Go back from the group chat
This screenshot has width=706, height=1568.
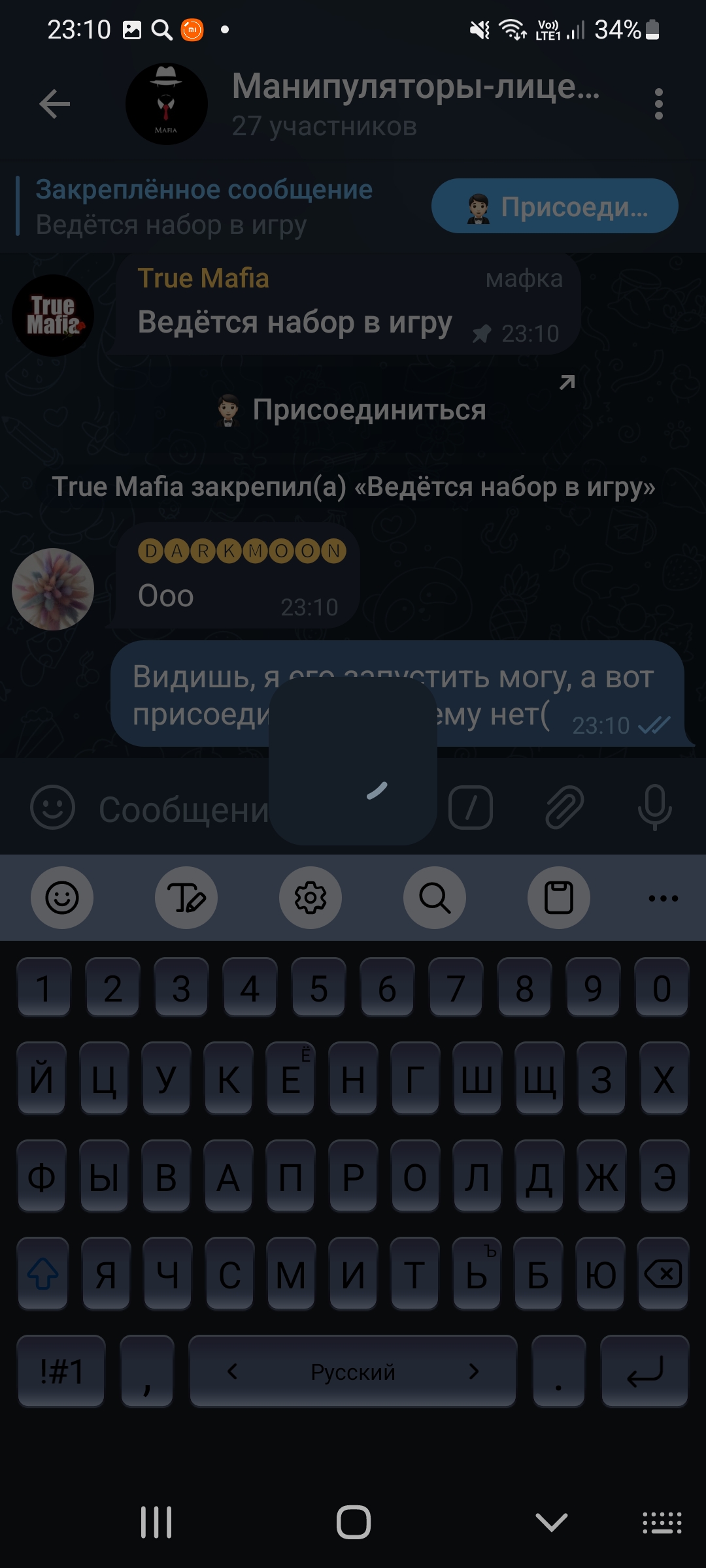point(54,104)
